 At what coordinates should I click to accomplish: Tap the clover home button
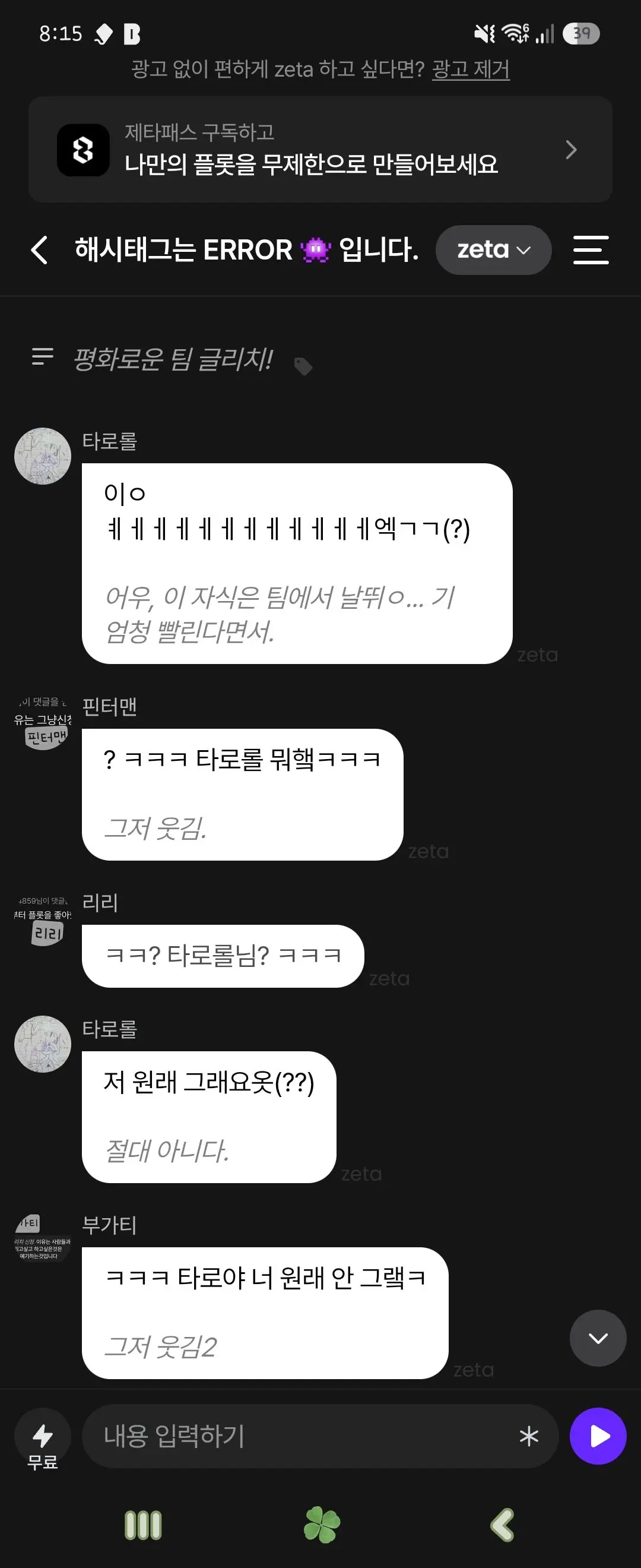[321, 1525]
